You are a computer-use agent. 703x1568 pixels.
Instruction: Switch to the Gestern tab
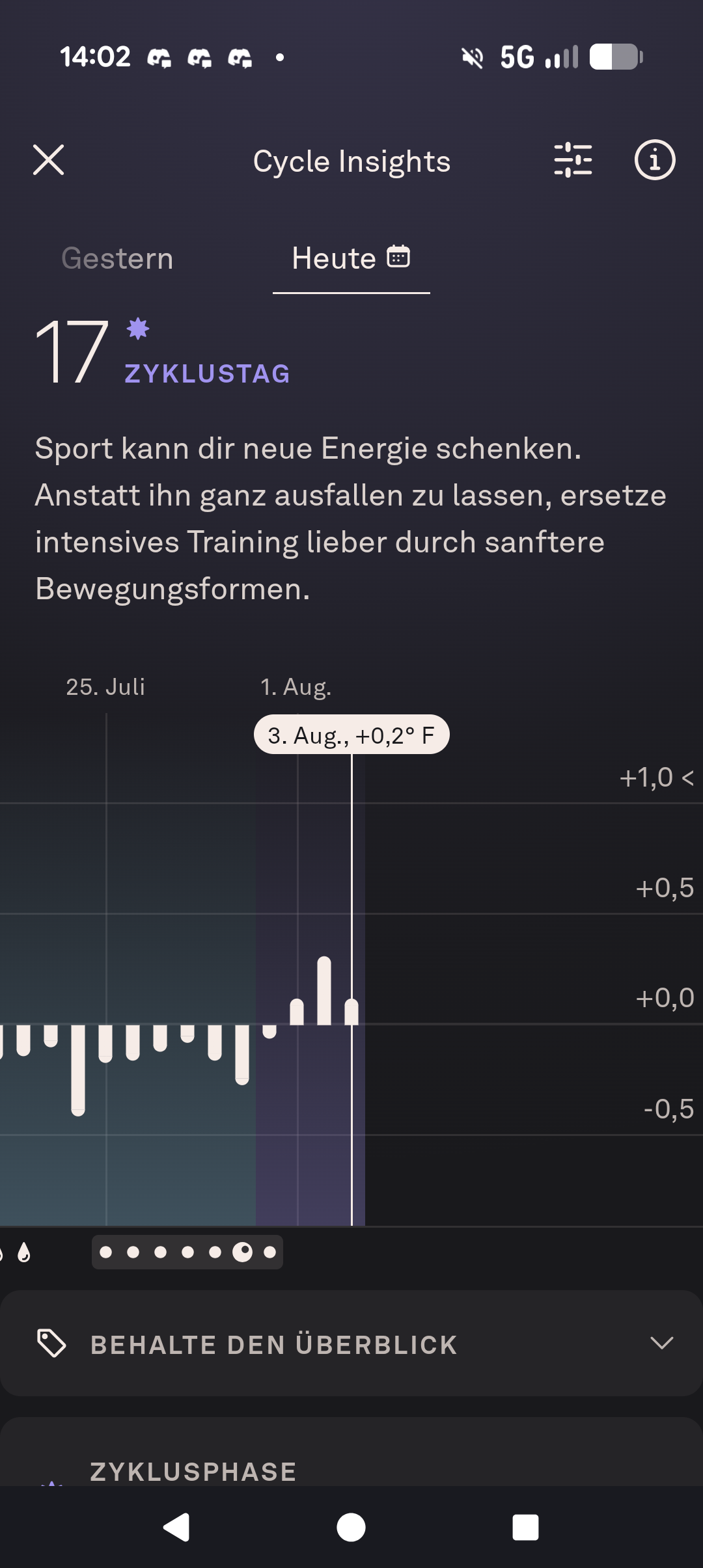pyautogui.click(x=117, y=259)
